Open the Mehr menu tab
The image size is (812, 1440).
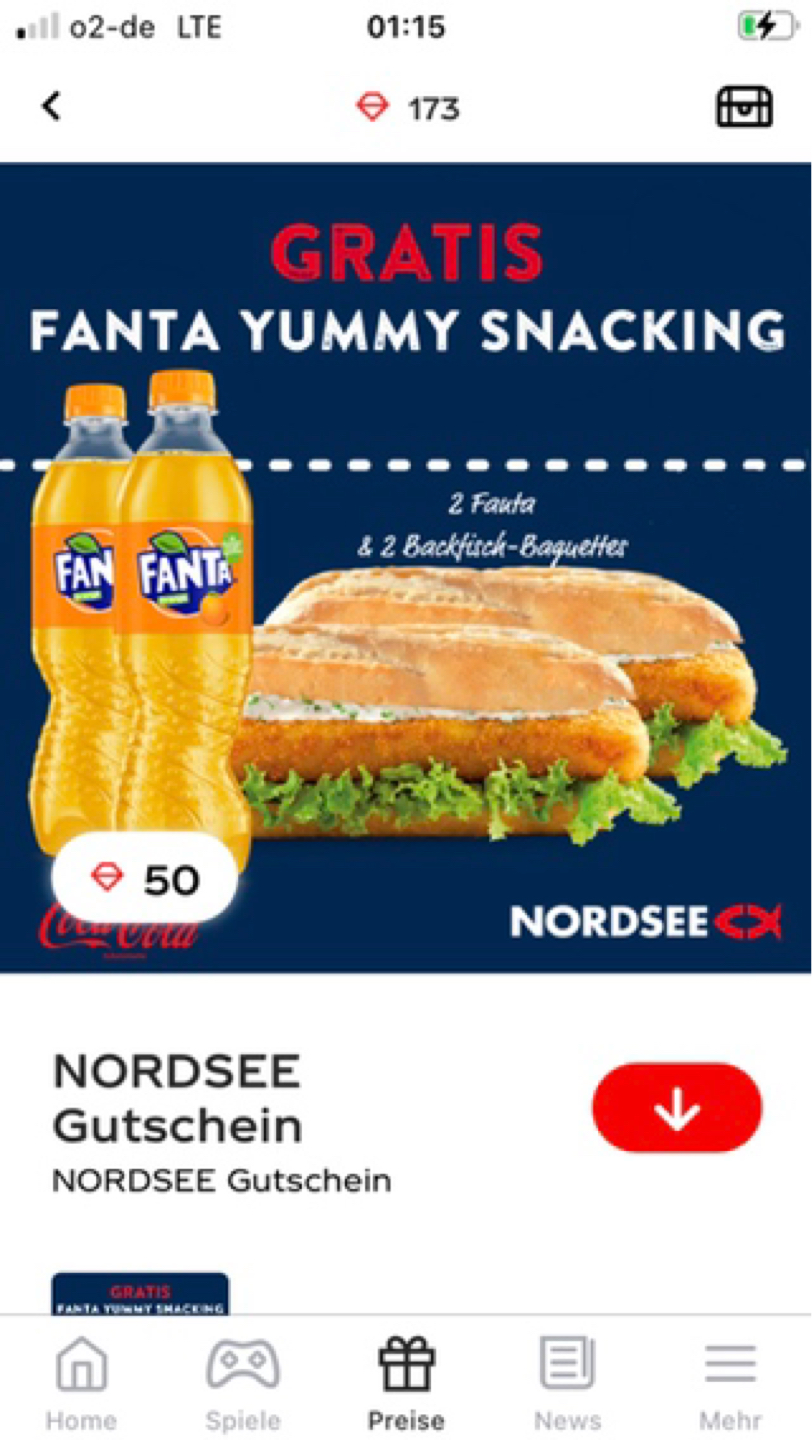point(730,1382)
